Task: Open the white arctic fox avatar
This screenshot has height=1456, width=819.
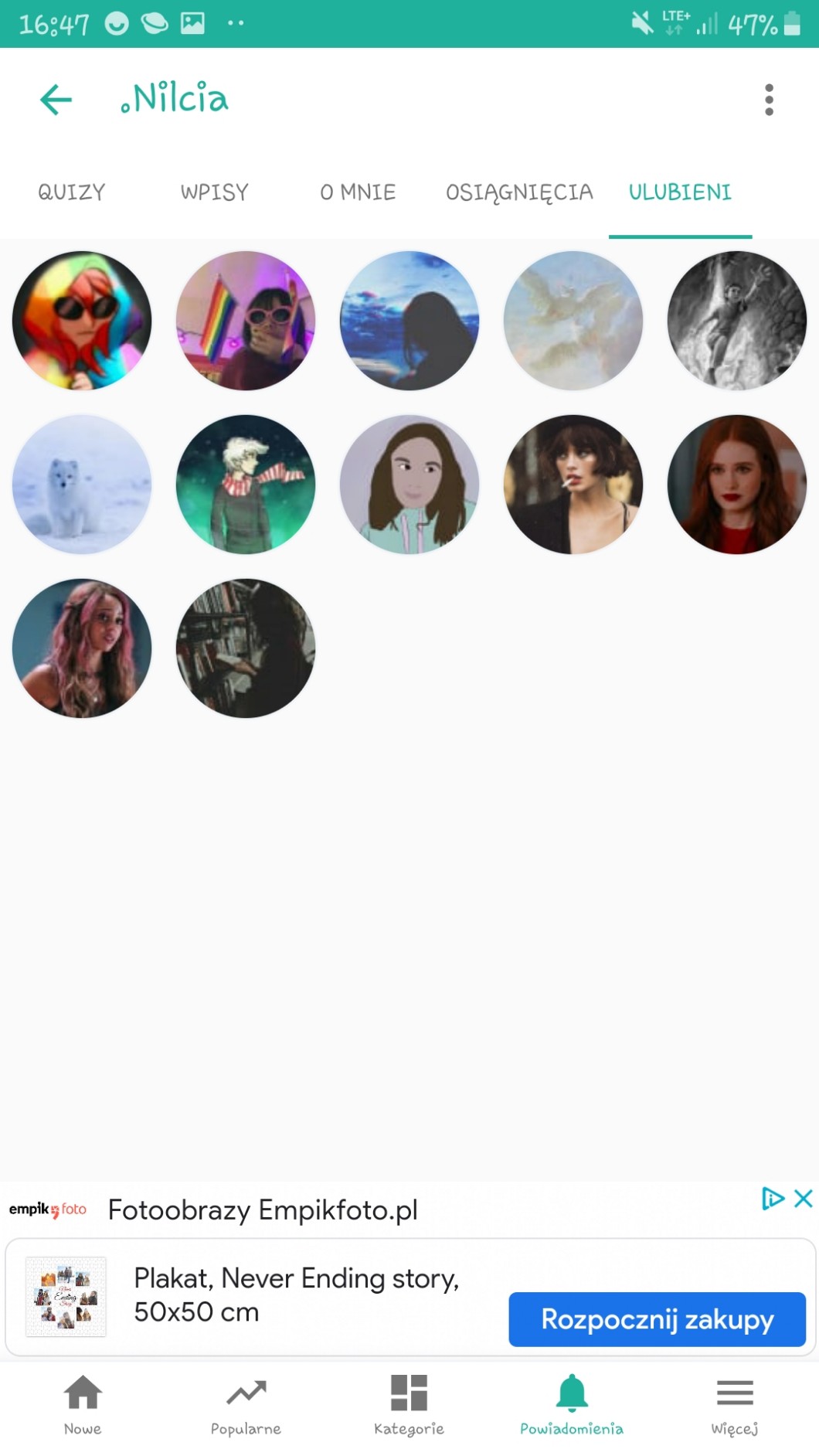Action: 82,485
